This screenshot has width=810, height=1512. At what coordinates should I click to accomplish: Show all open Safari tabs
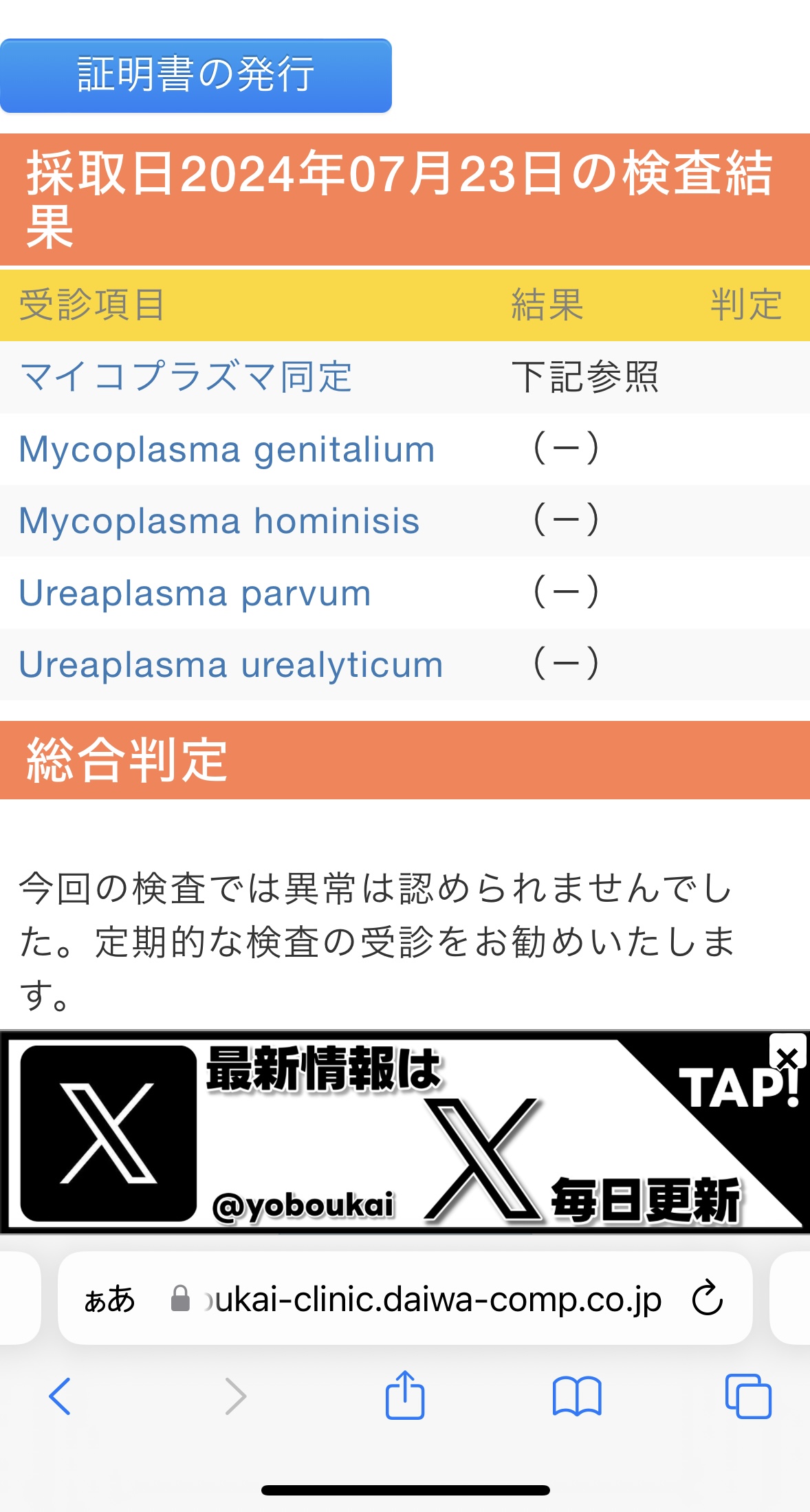pyautogui.click(x=748, y=1396)
